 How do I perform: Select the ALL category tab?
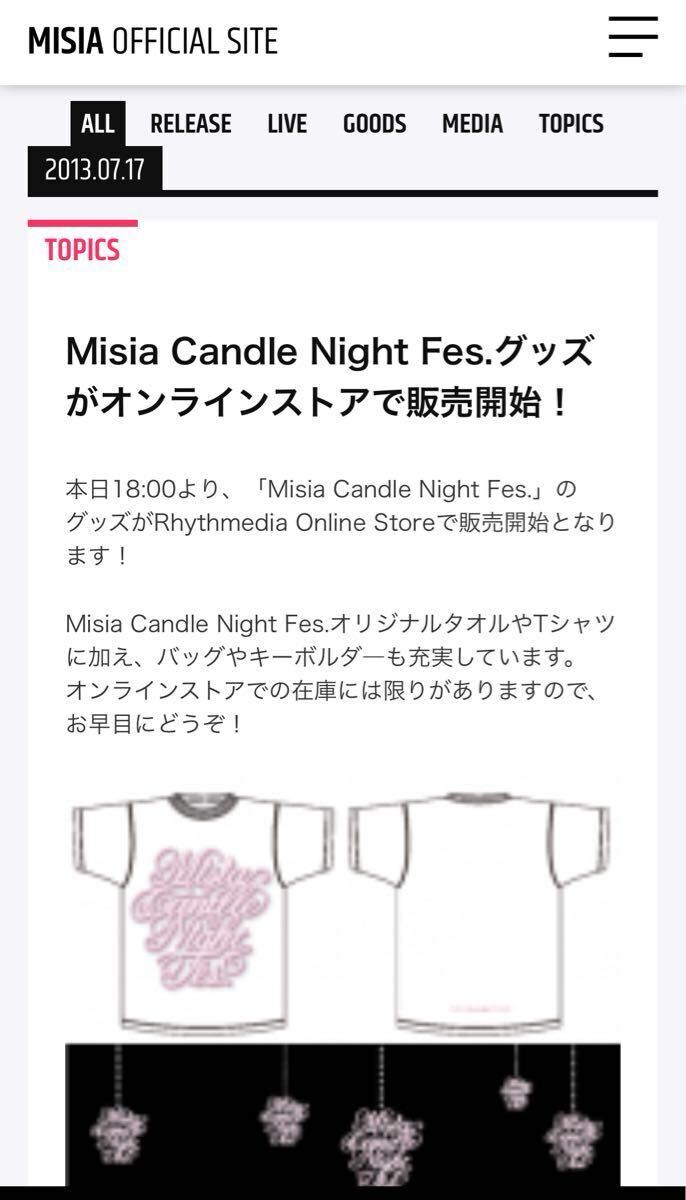98,124
